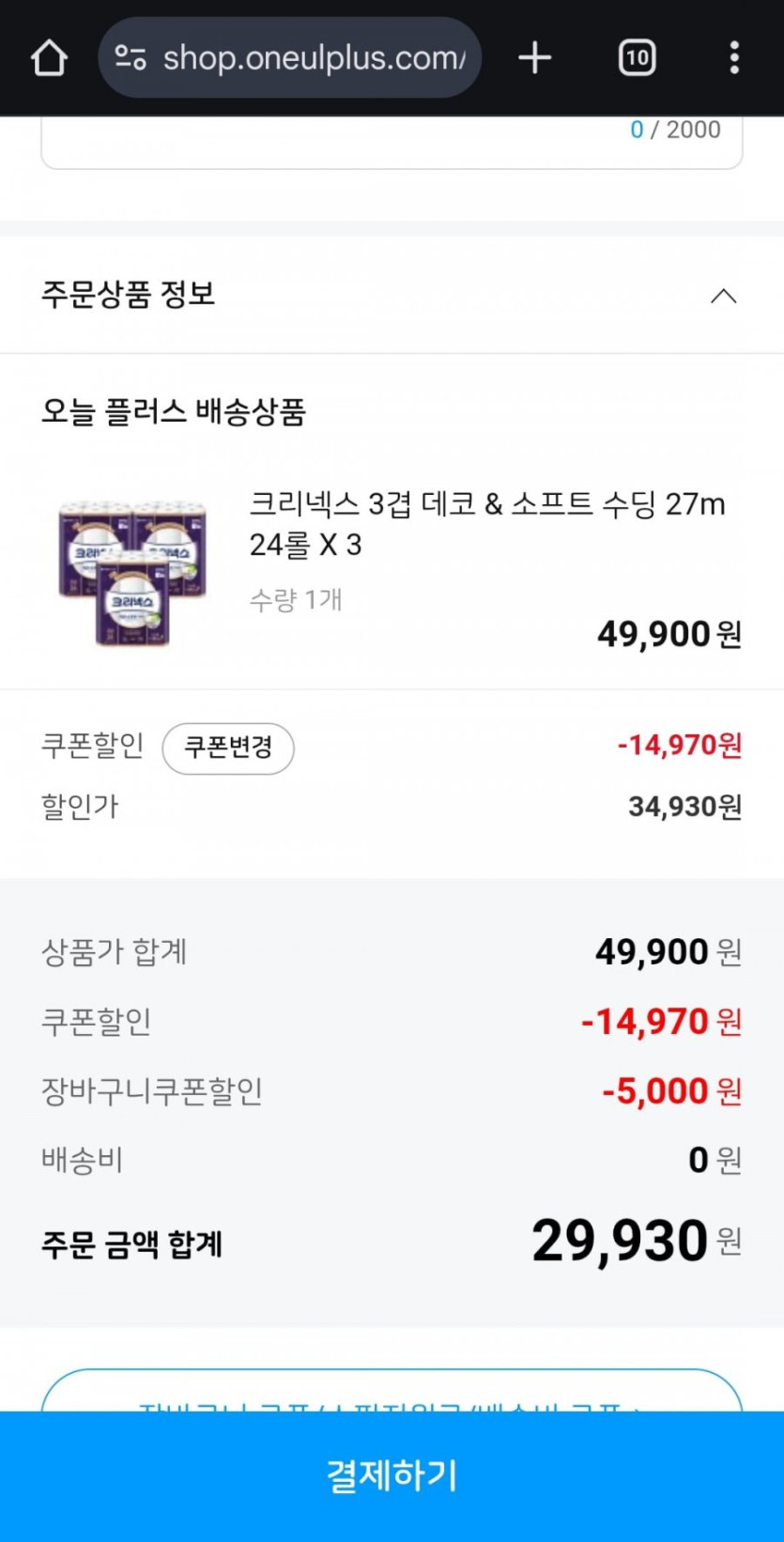
Task: Open the tab switcher showing 10 tabs
Action: (637, 58)
